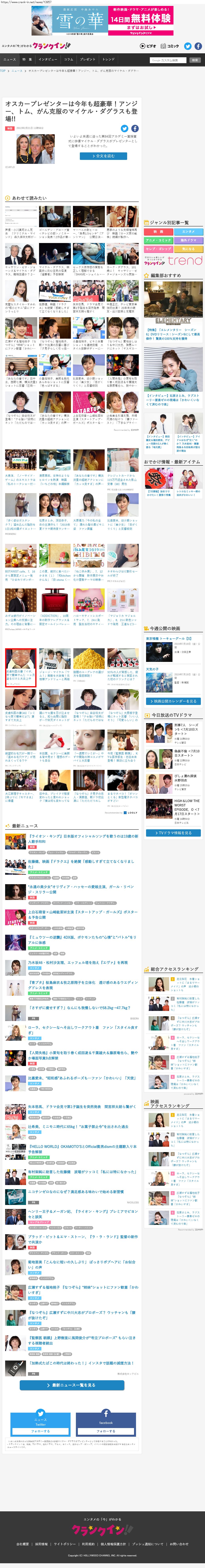Open the トレンド navigation item
This screenshot has width=205, height=1568.
coord(108,60)
